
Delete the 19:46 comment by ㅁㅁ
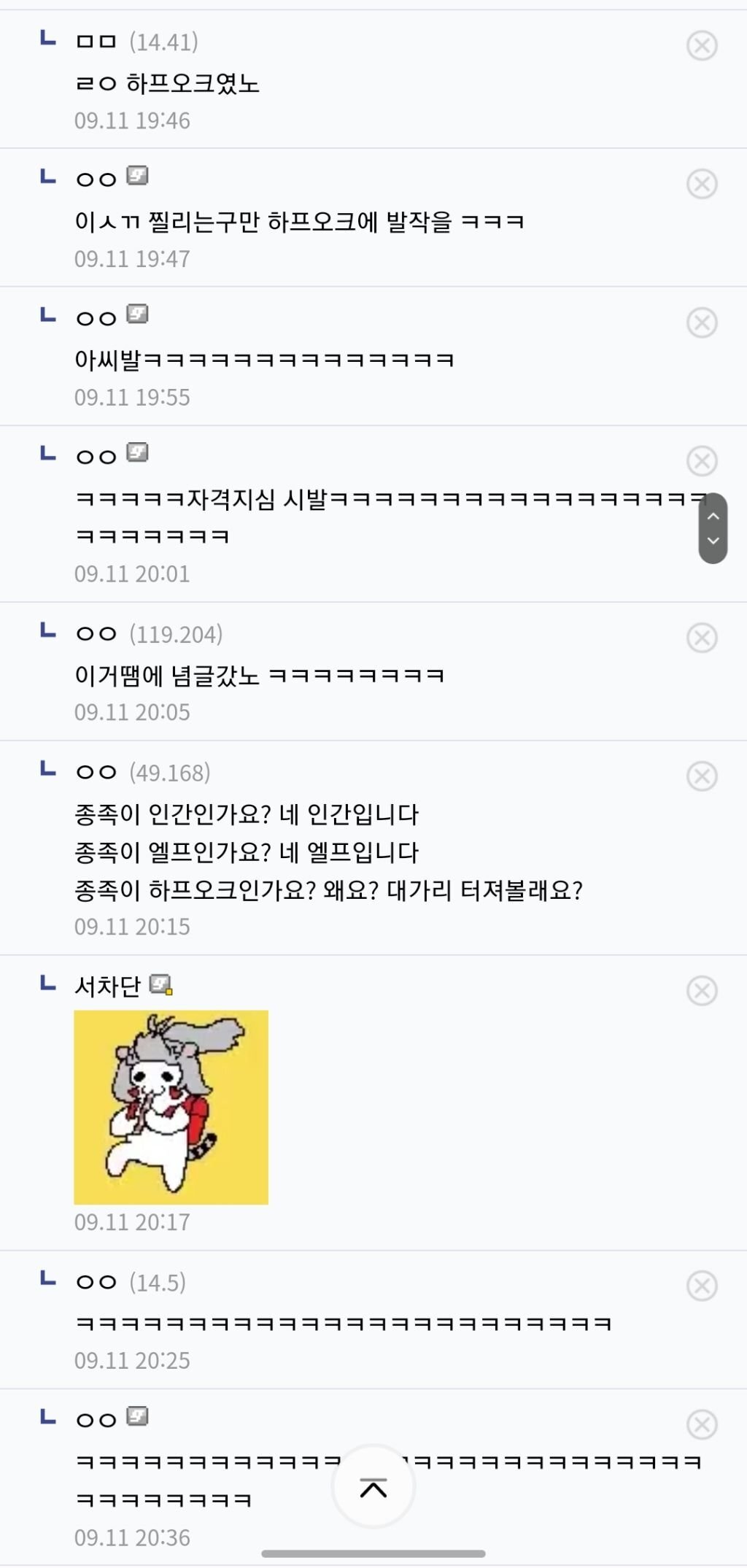[x=702, y=46]
